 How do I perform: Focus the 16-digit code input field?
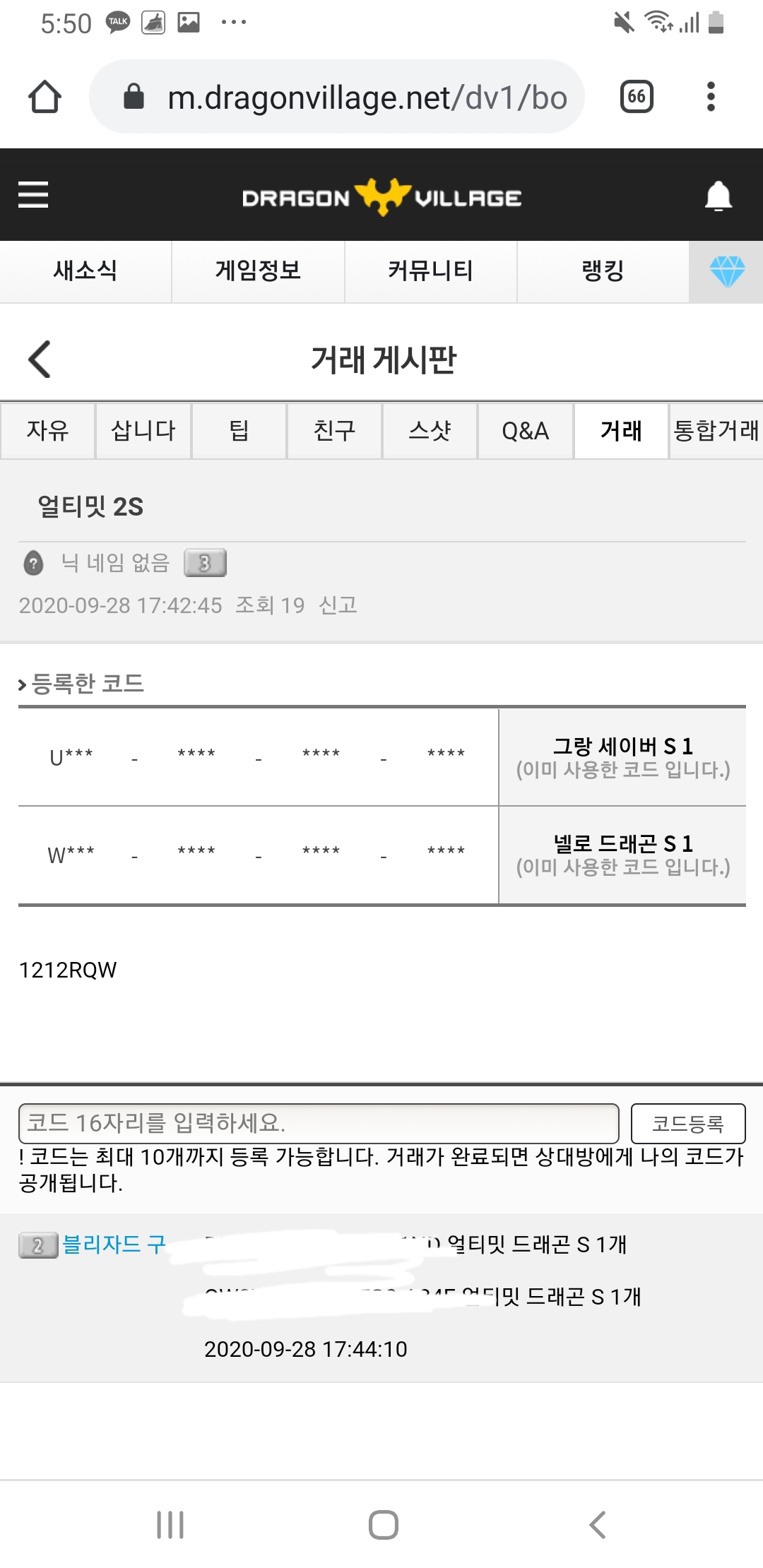coord(318,1124)
